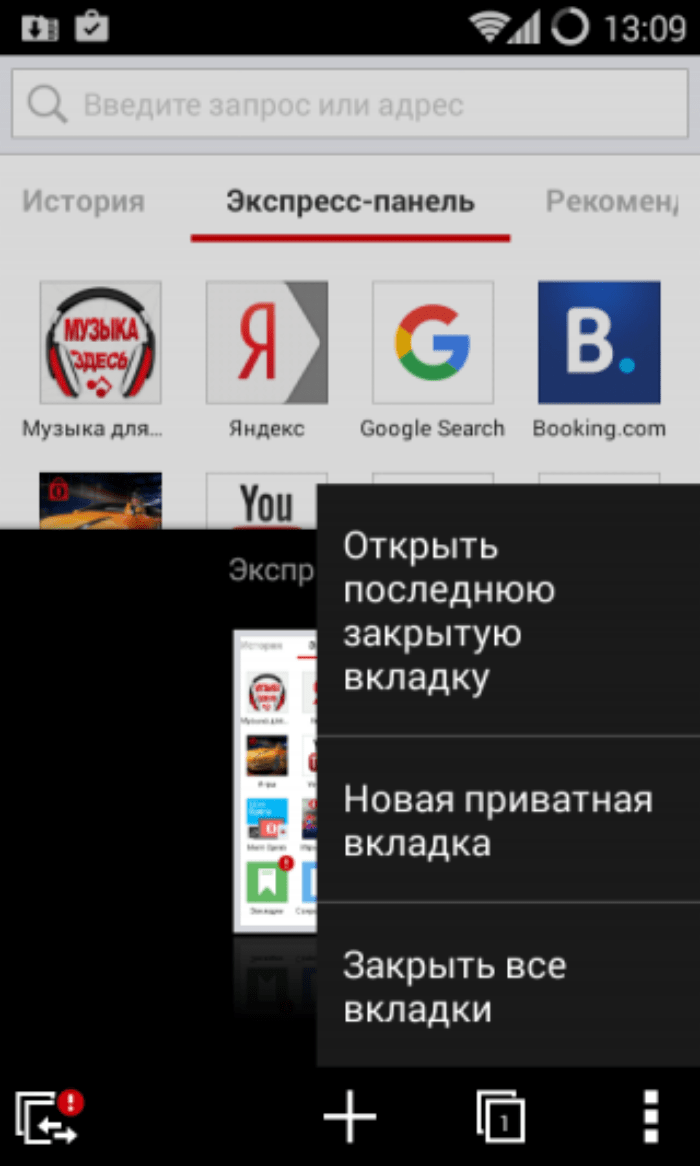Focus the 'Введите запрос или адрес' field
The width and height of the screenshot is (700, 1166).
(x=350, y=104)
